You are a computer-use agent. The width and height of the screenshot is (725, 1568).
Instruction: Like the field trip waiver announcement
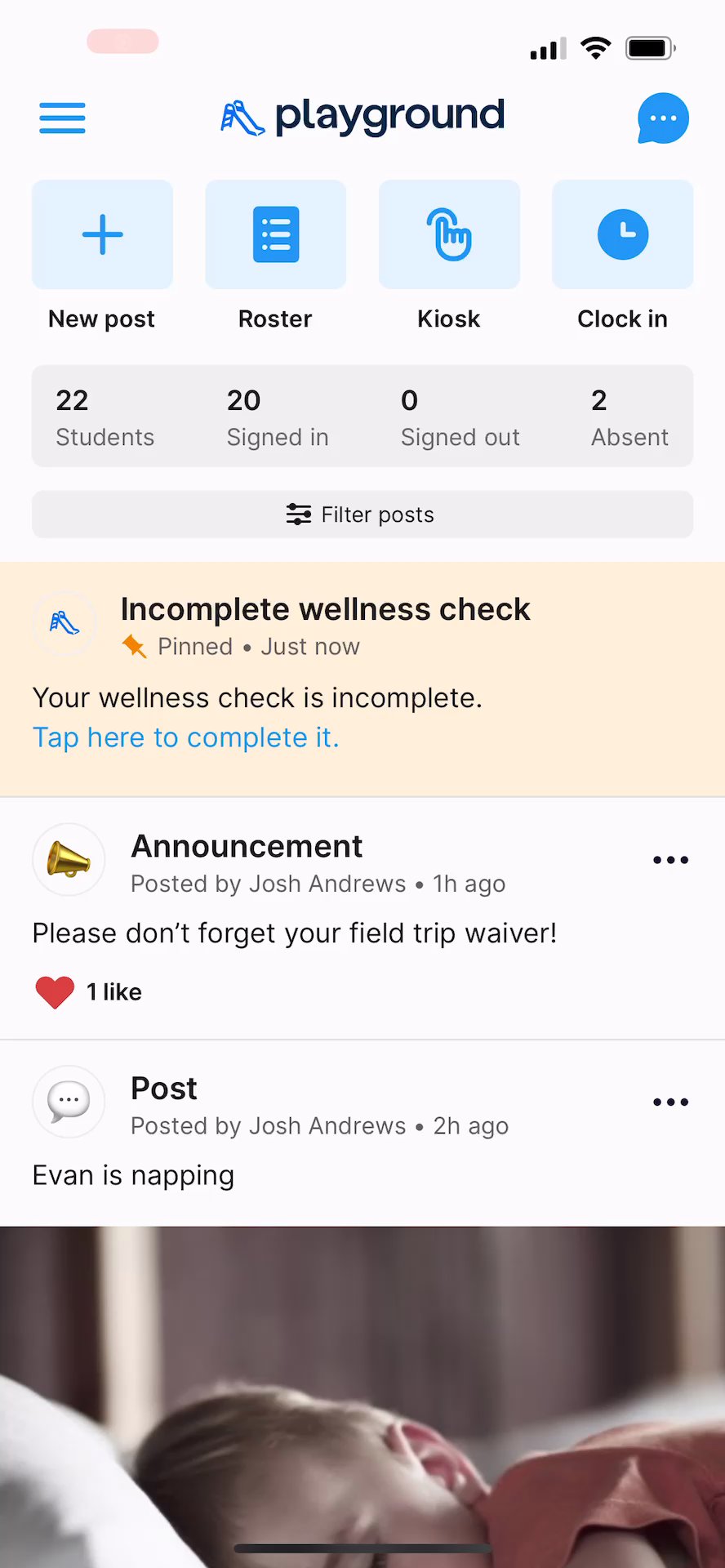tap(56, 992)
